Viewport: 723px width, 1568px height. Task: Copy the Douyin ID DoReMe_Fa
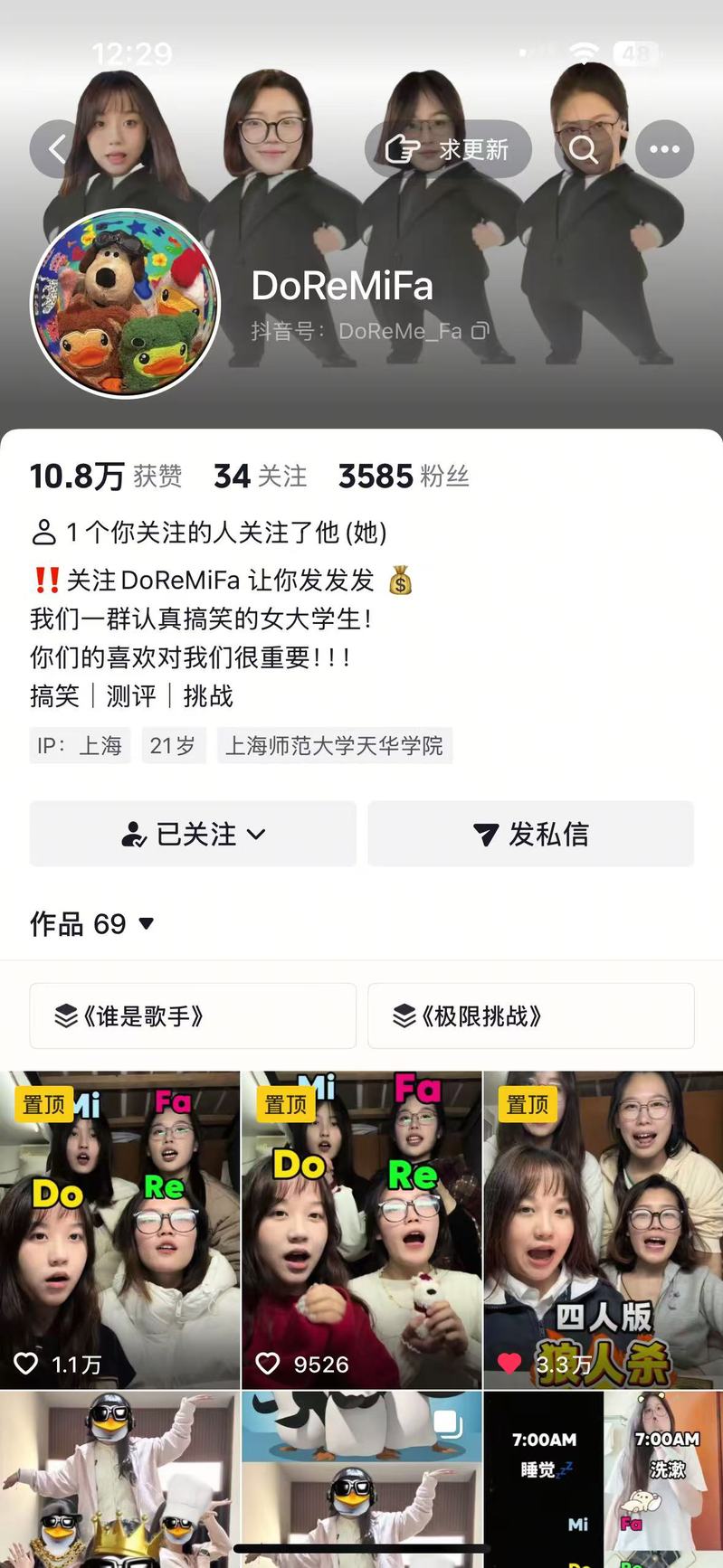[x=480, y=332]
